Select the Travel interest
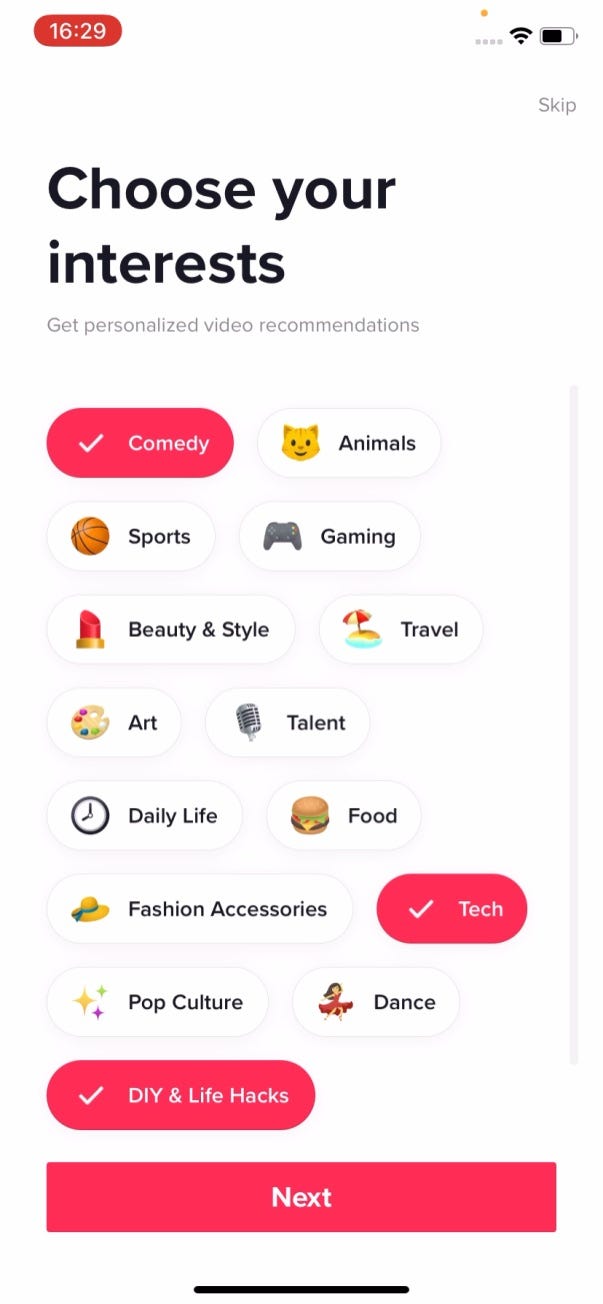 pos(401,629)
